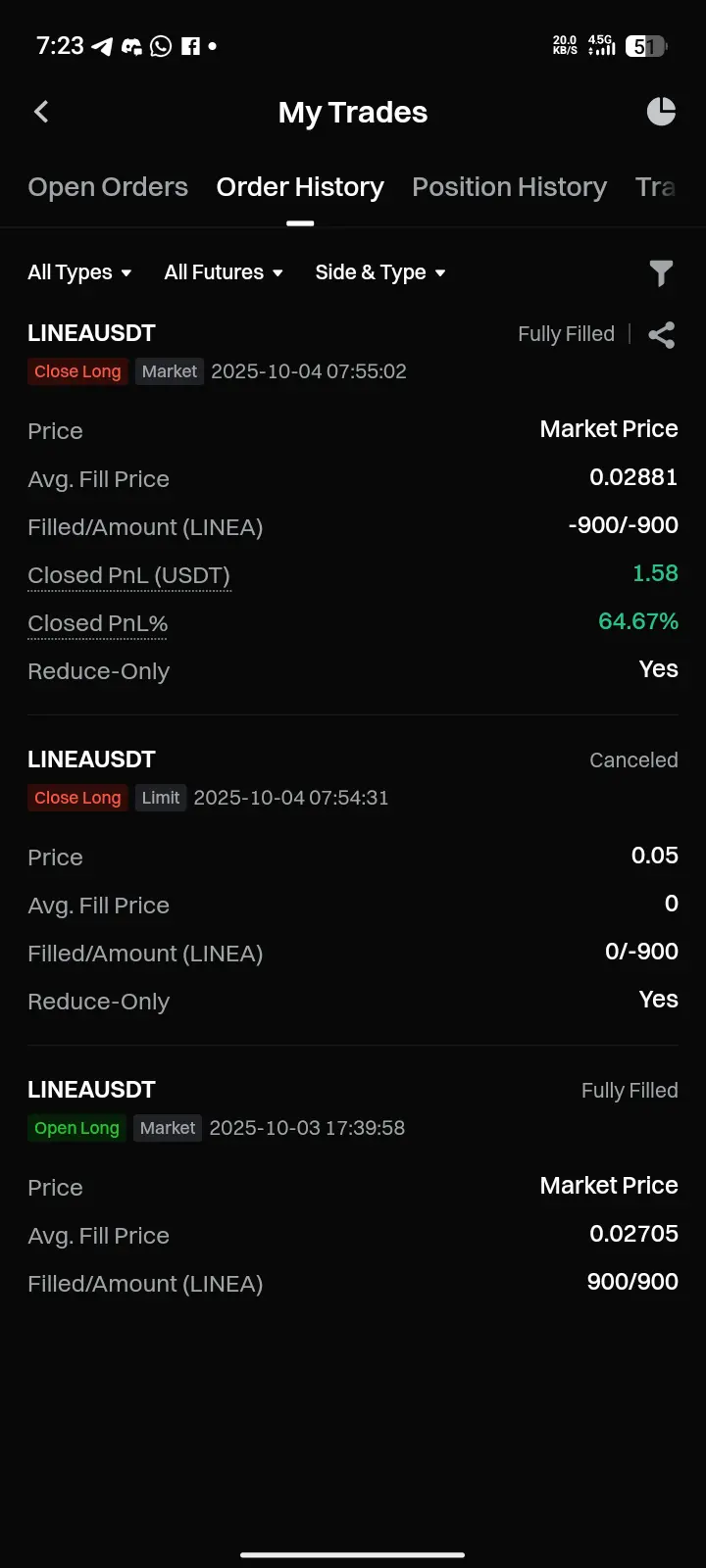706x1568 pixels.
Task: Open the pie chart statistics icon
Action: (x=661, y=112)
